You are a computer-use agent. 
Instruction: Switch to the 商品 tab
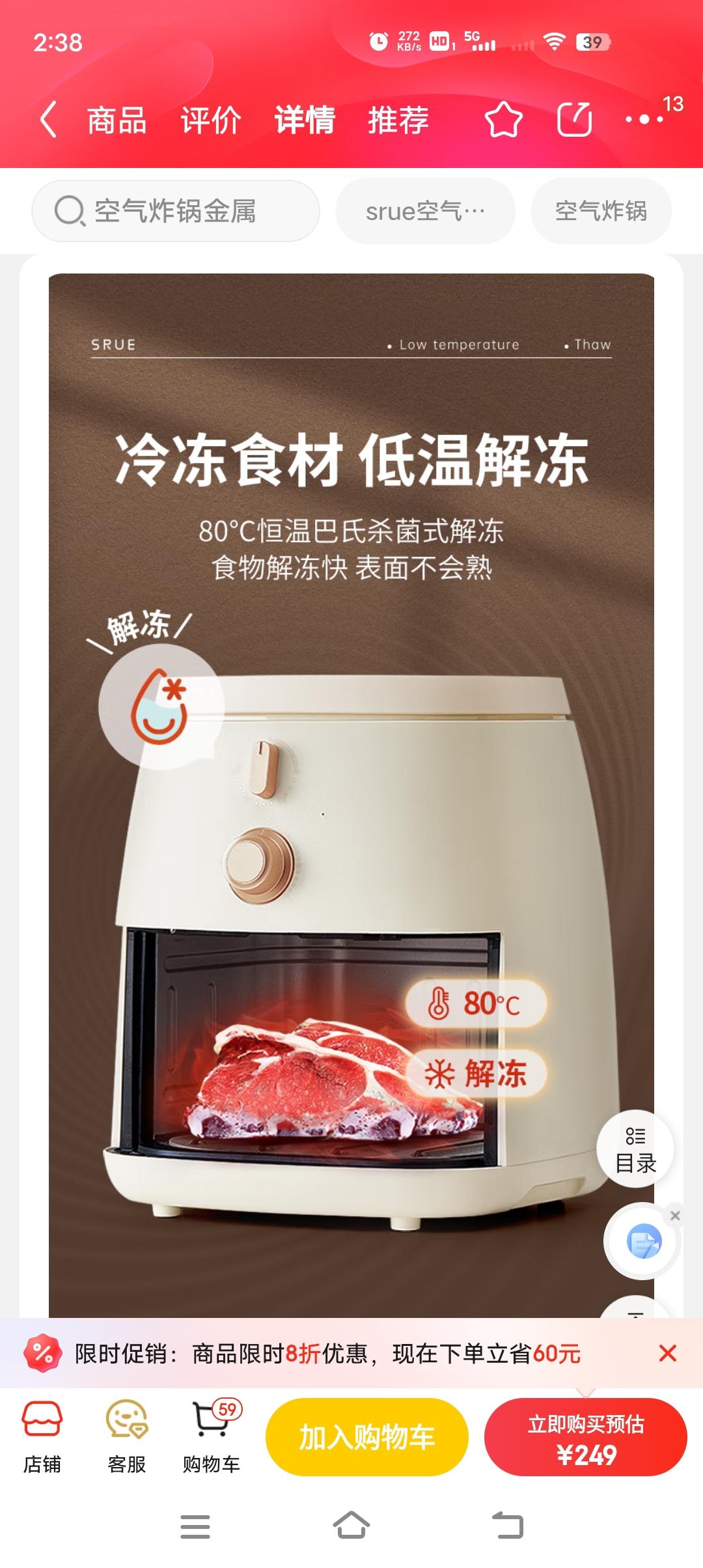[x=117, y=120]
